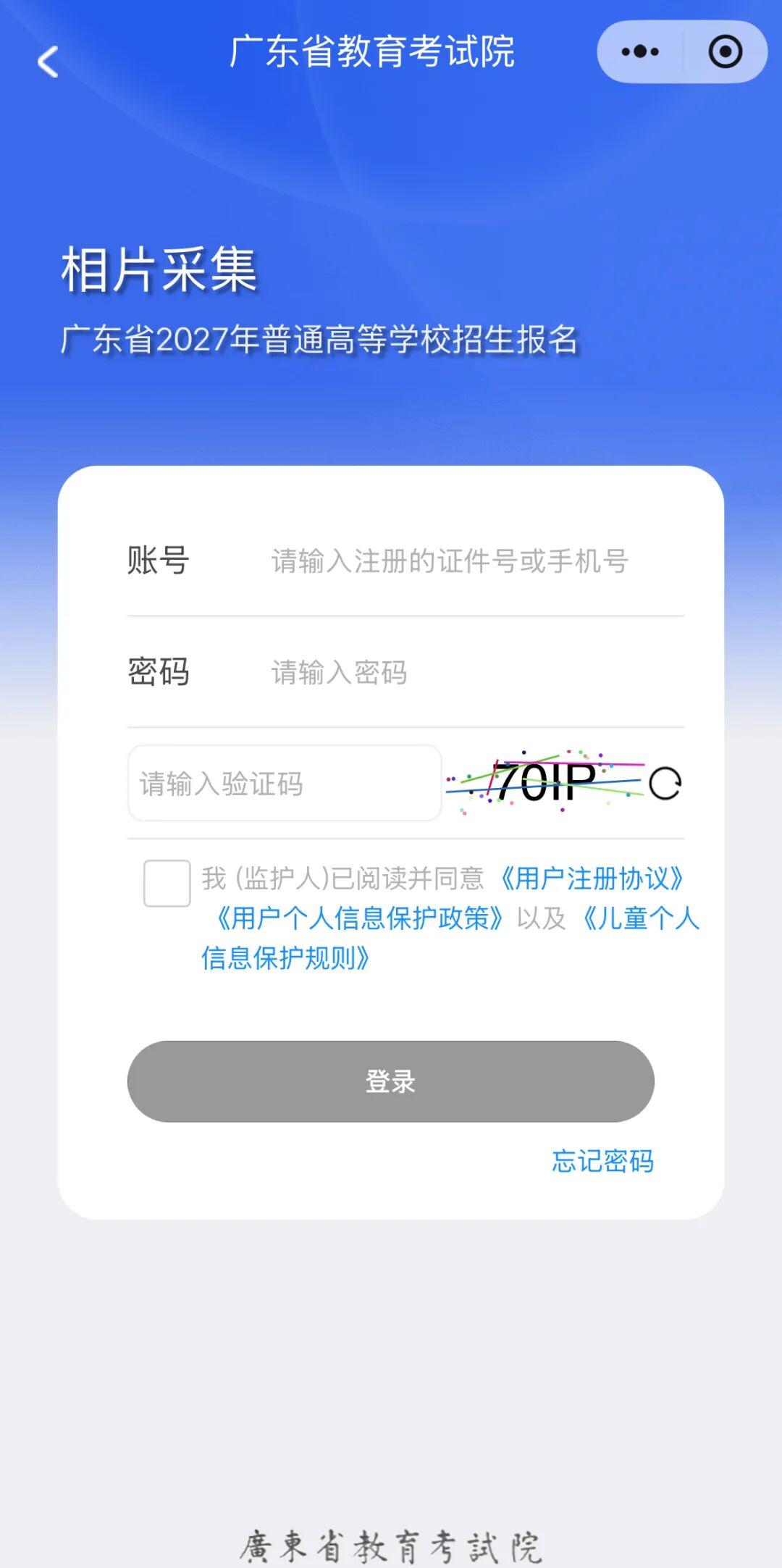The height and width of the screenshot is (1568, 782).
Task: Open the 《儿童个人信息保护规则》 link
Action: [x=449, y=938]
